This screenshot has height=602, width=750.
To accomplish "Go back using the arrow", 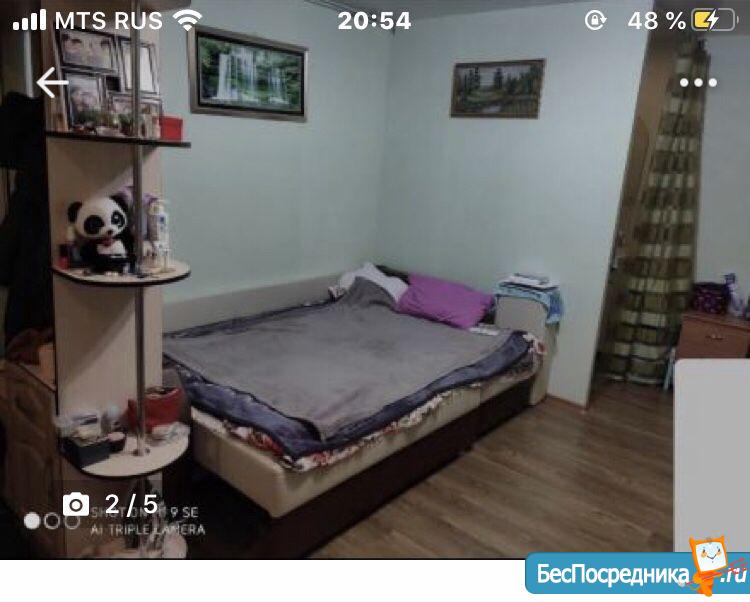I will coord(51,83).
